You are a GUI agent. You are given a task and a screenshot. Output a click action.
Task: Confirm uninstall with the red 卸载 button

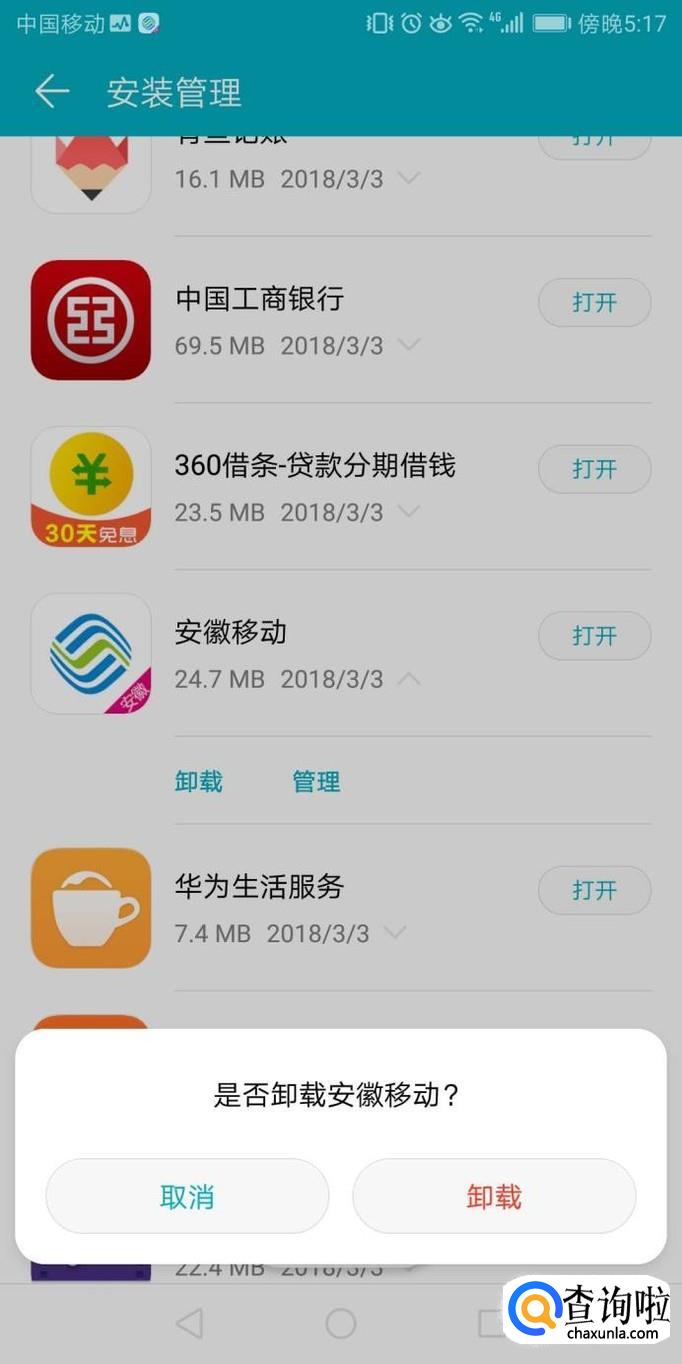(x=494, y=1196)
